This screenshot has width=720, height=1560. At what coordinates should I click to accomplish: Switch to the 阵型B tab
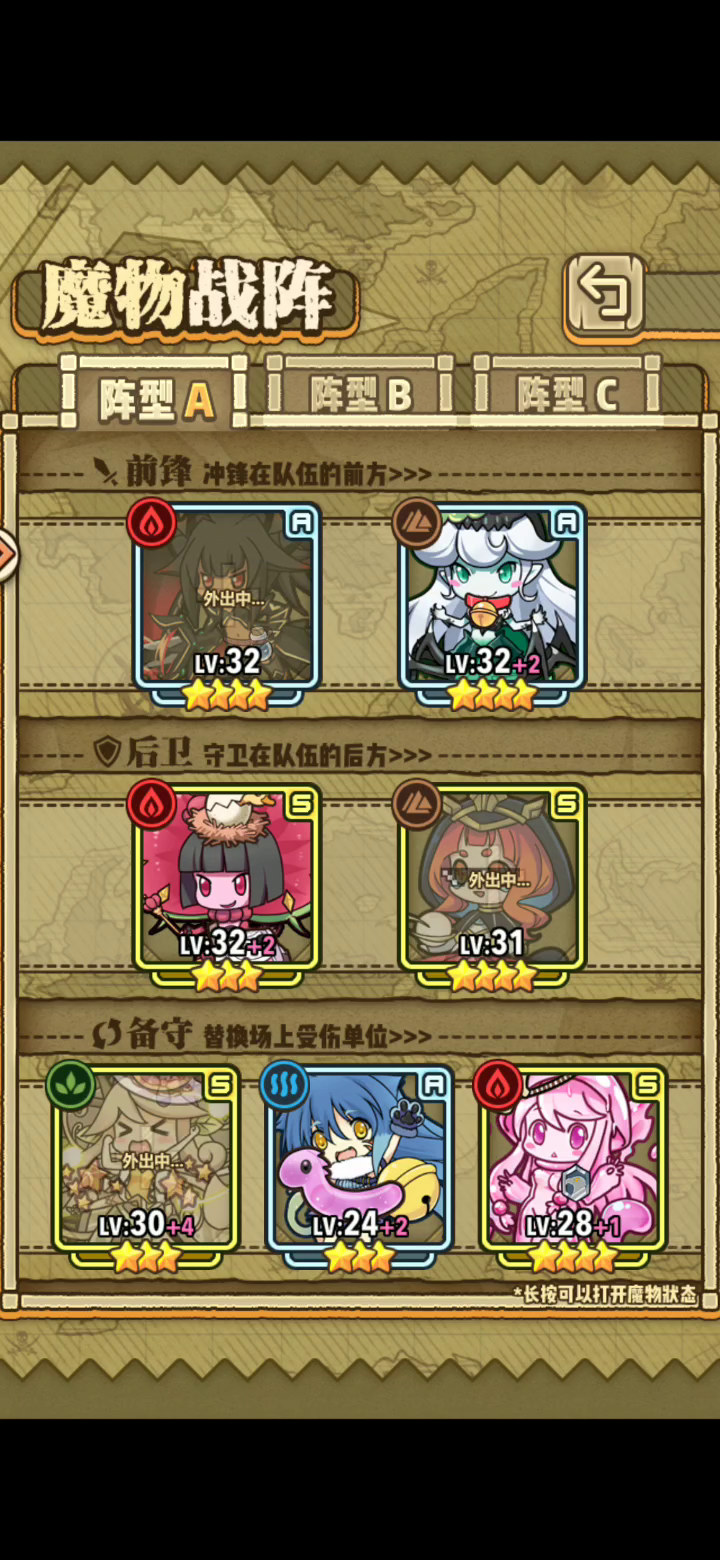point(360,395)
